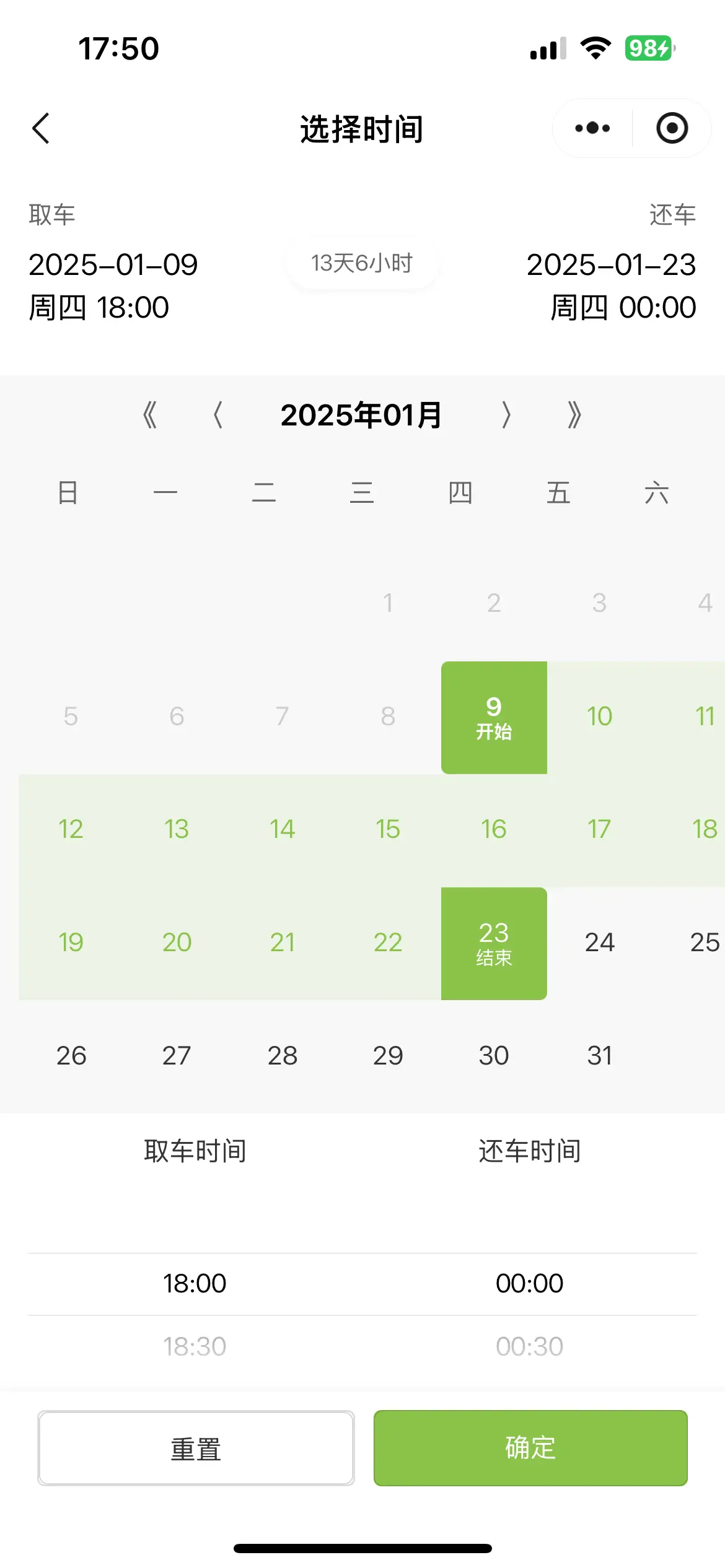Select the start date 9 开始
The height and width of the screenshot is (1568, 725).
tap(494, 717)
